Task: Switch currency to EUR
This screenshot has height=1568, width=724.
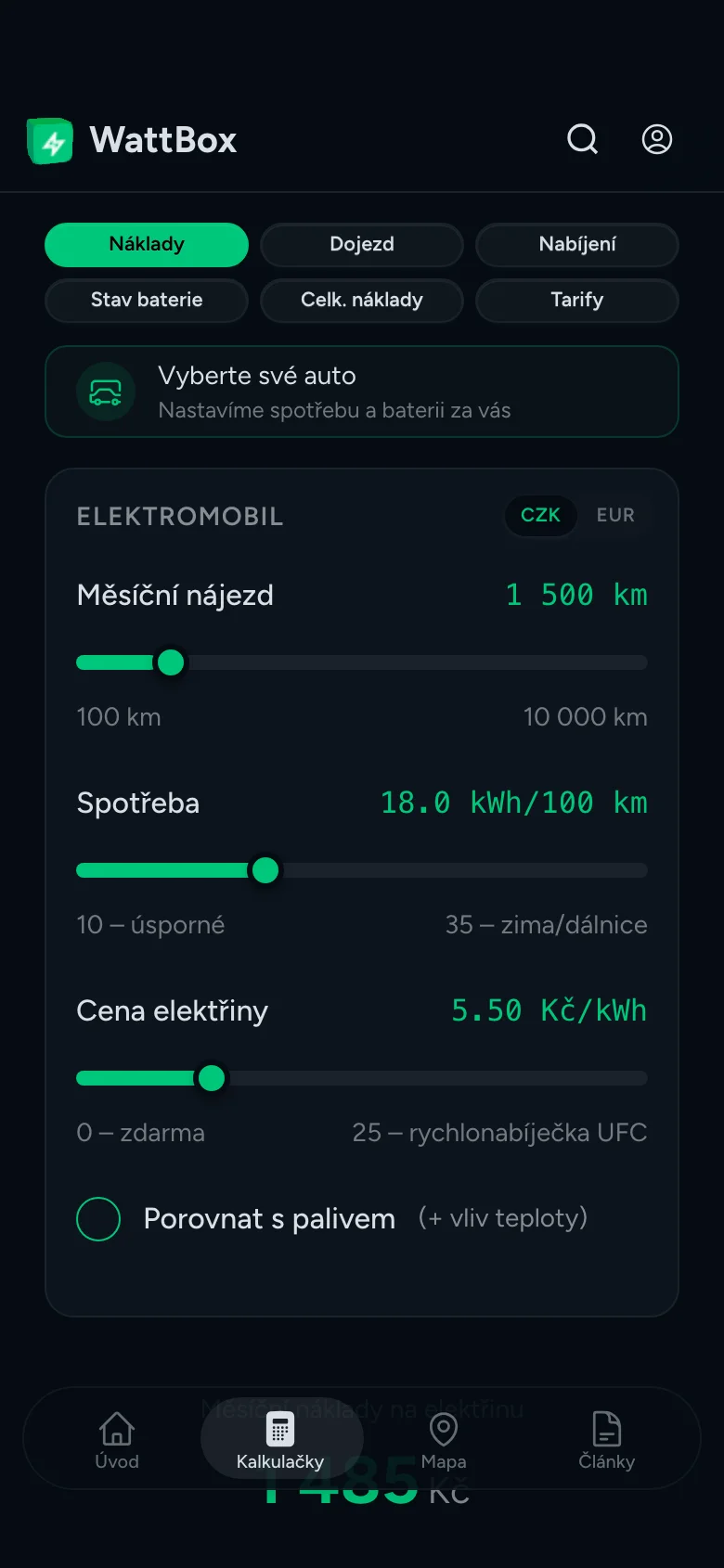Action: tap(615, 516)
